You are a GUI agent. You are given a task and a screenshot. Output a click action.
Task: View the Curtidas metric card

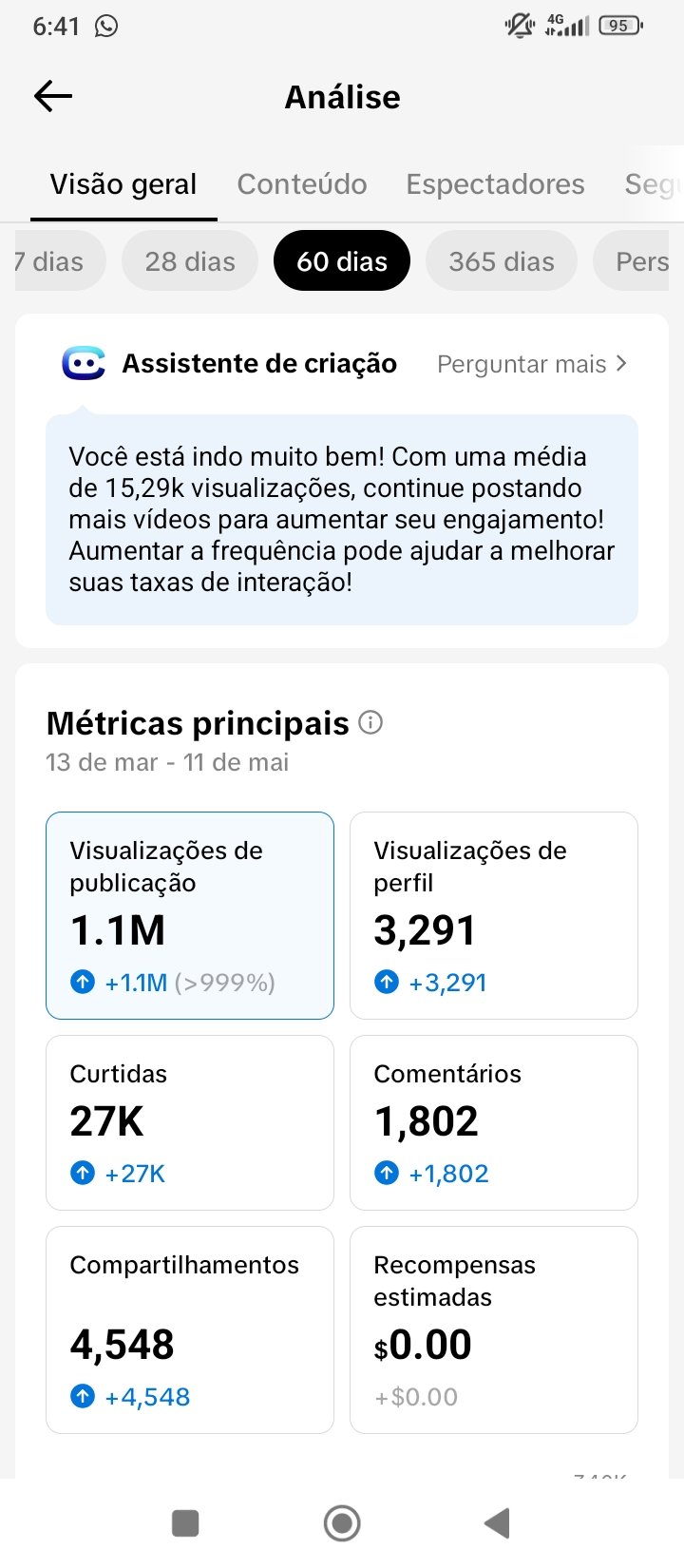point(190,1122)
